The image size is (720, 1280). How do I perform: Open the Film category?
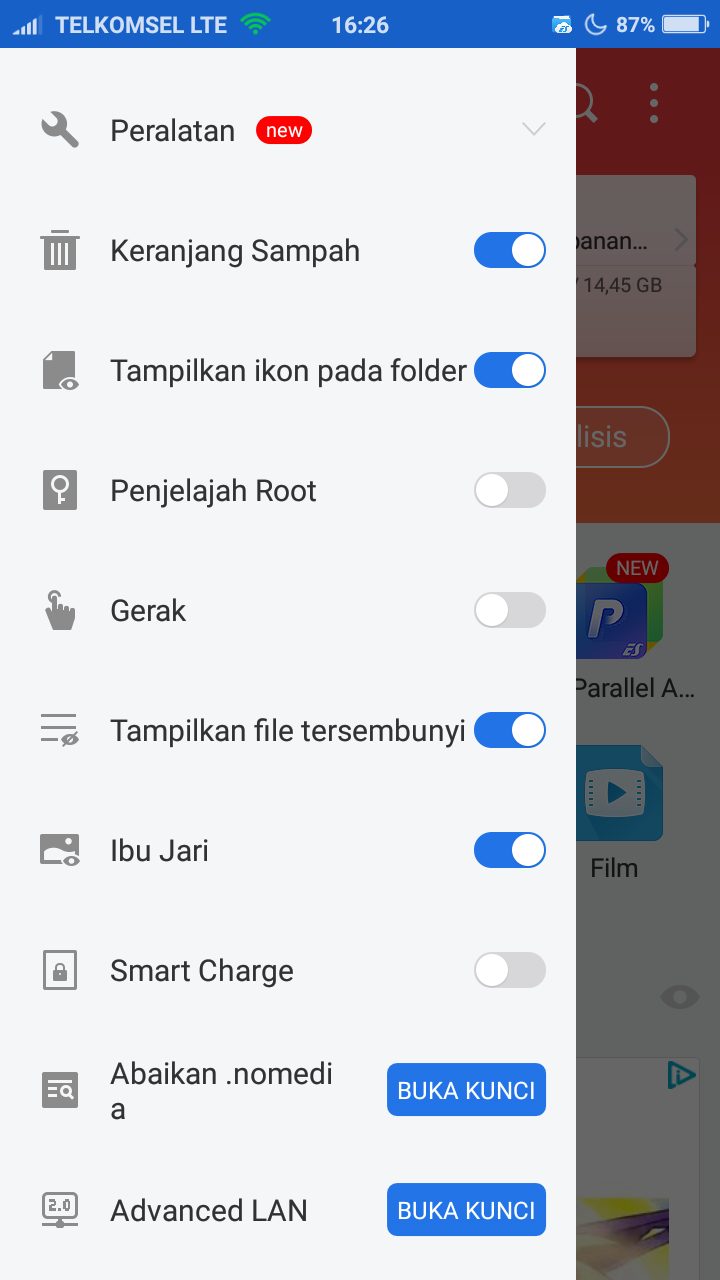[x=618, y=795]
